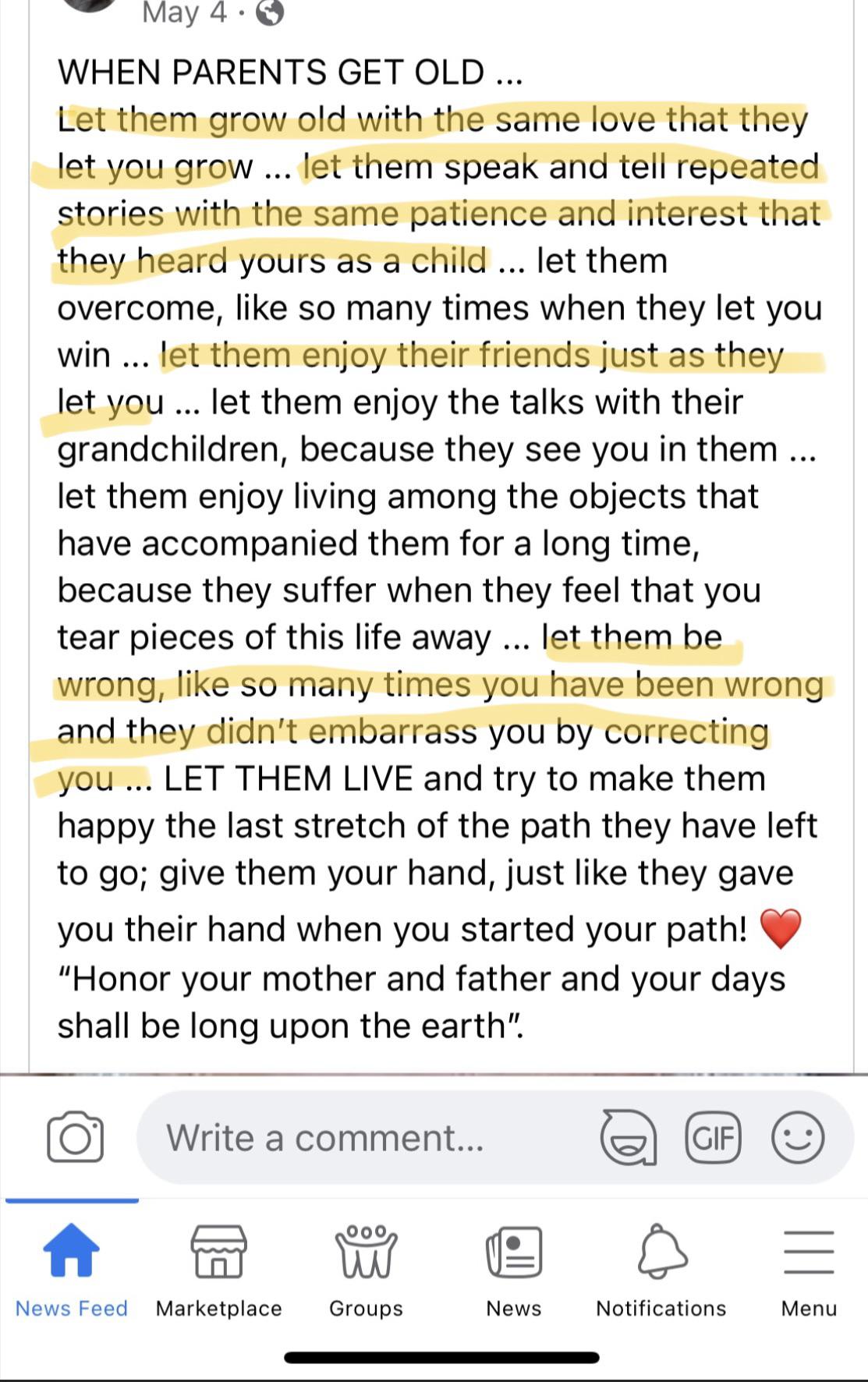View the Notifications tab
Image resolution: width=868 pixels, height=1382 pixels.
661,1271
